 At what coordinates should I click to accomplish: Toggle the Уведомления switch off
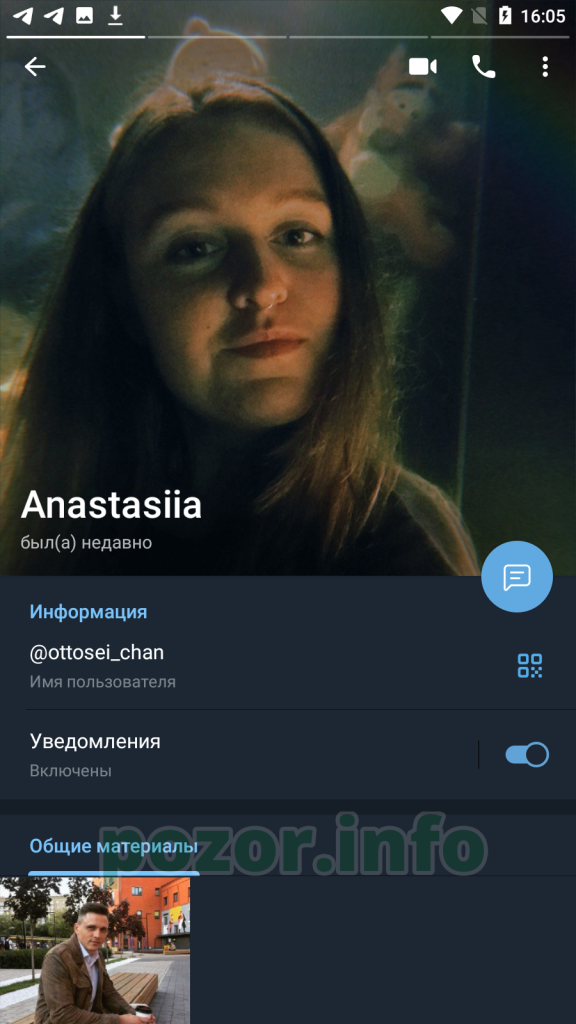[527, 755]
